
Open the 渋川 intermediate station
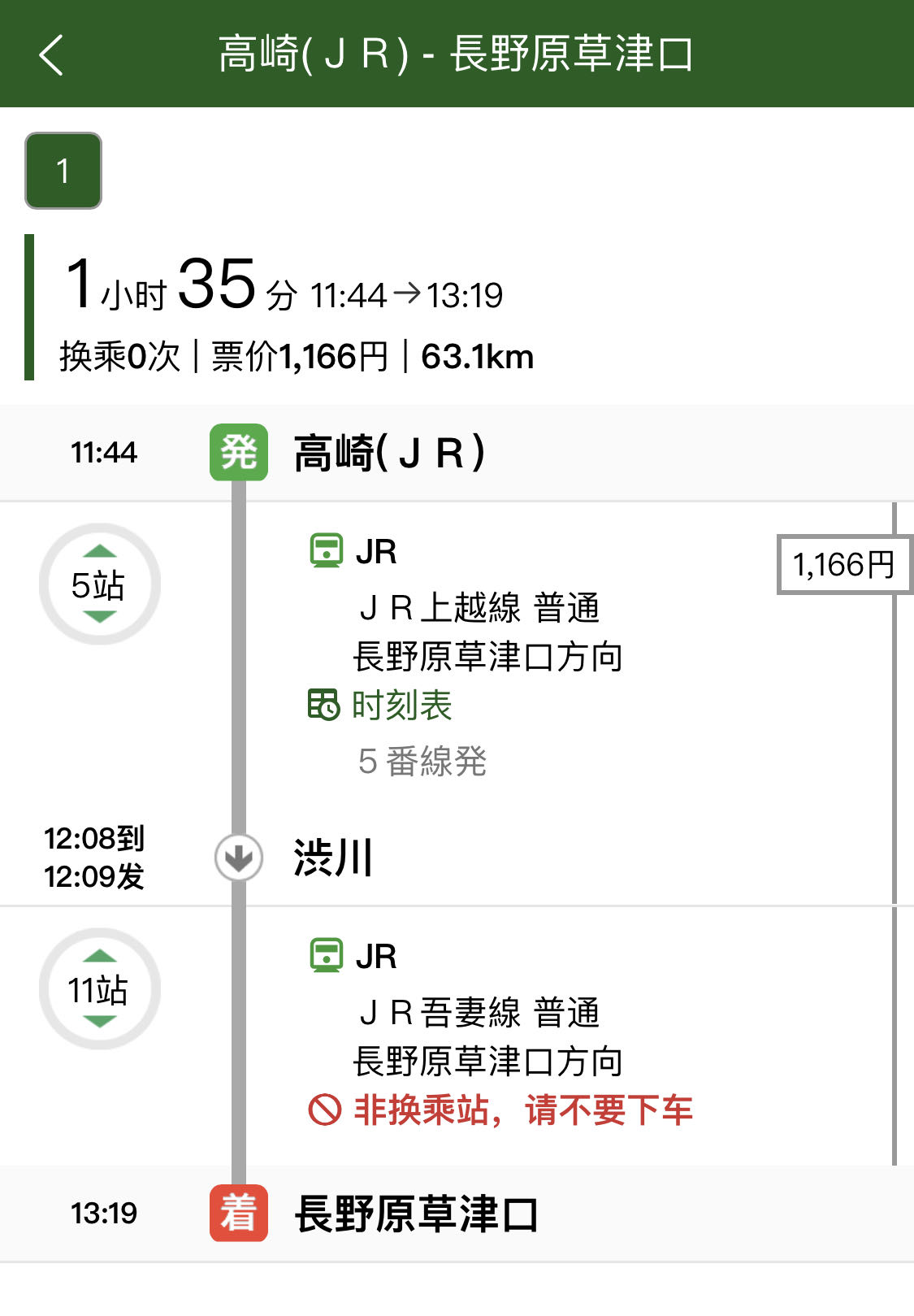(x=333, y=858)
